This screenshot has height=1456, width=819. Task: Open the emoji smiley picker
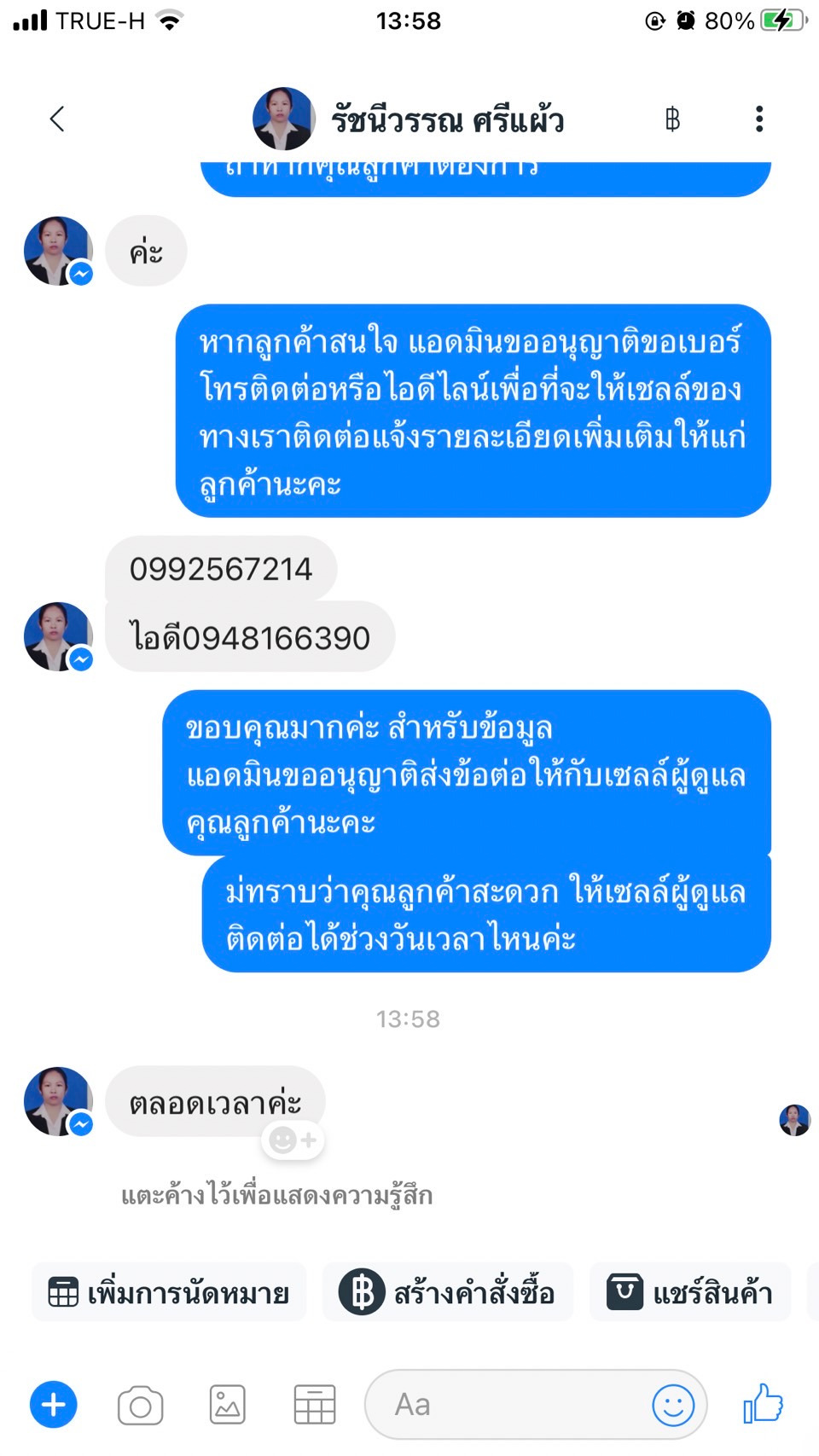tap(673, 1405)
